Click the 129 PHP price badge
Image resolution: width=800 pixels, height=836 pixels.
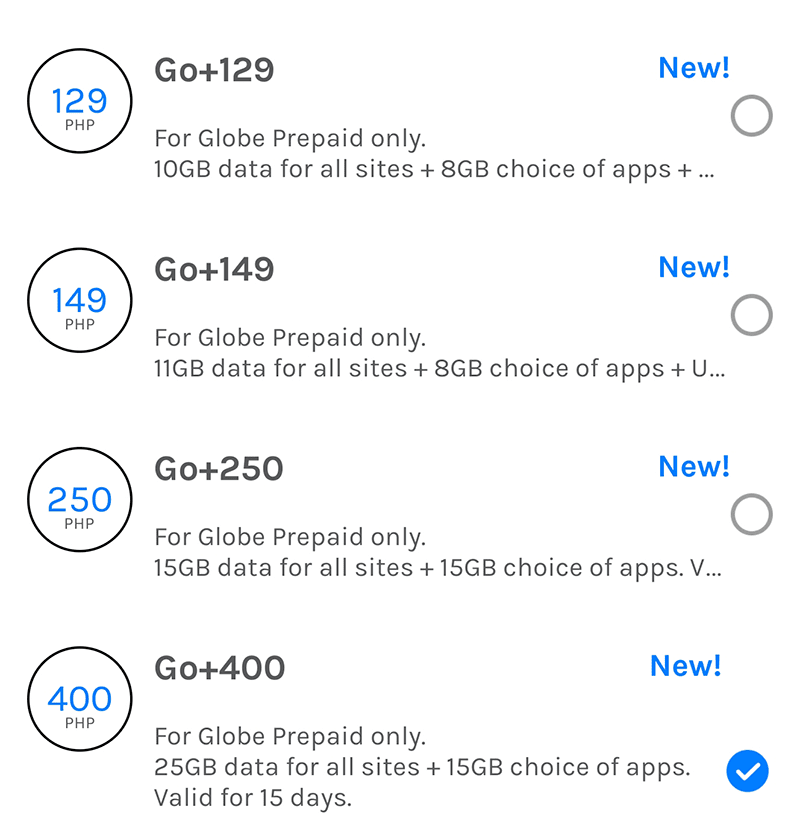[79, 101]
